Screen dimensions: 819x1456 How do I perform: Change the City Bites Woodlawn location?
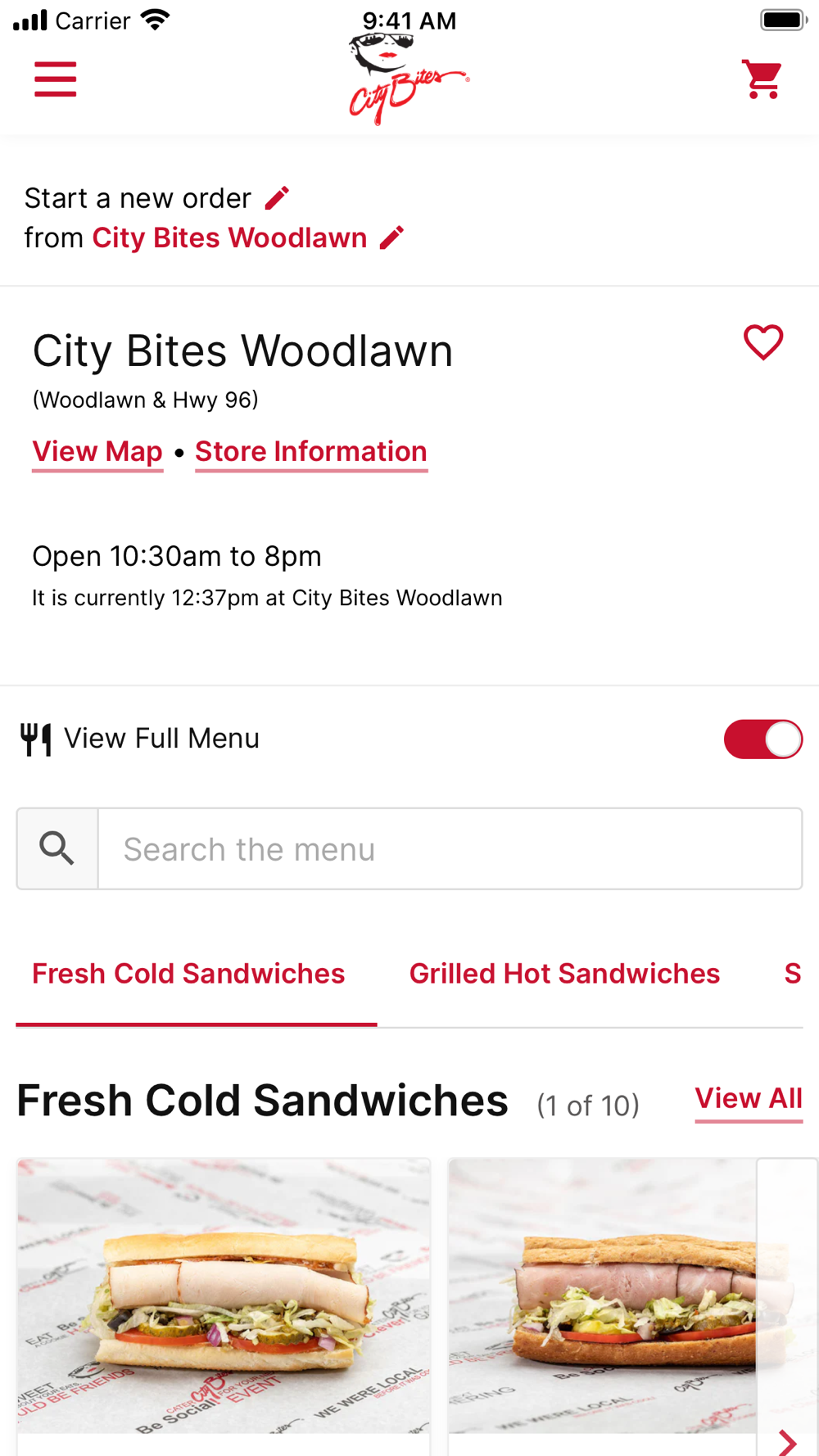(x=392, y=237)
